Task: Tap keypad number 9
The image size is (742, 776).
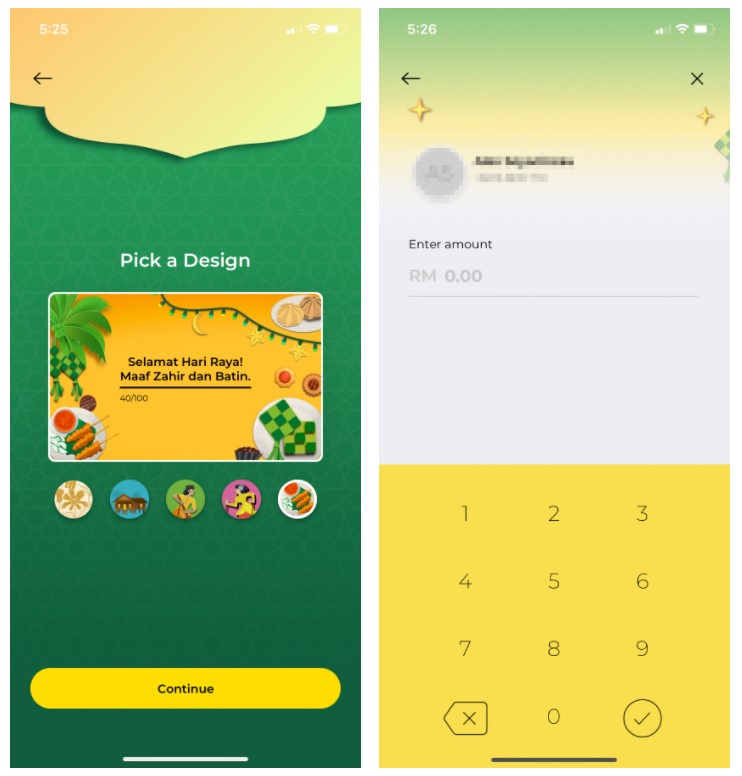Action: pyautogui.click(x=642, y=649)
